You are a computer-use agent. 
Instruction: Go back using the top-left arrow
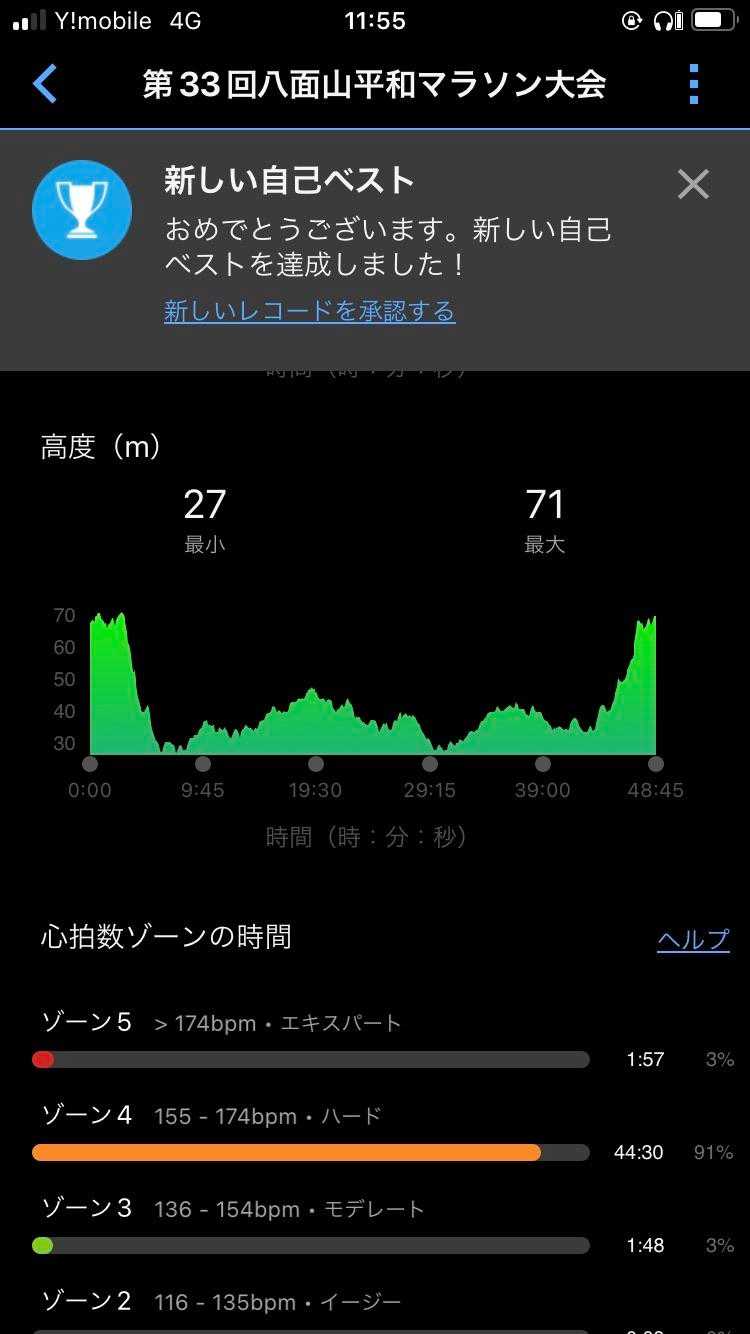[45, 84]
